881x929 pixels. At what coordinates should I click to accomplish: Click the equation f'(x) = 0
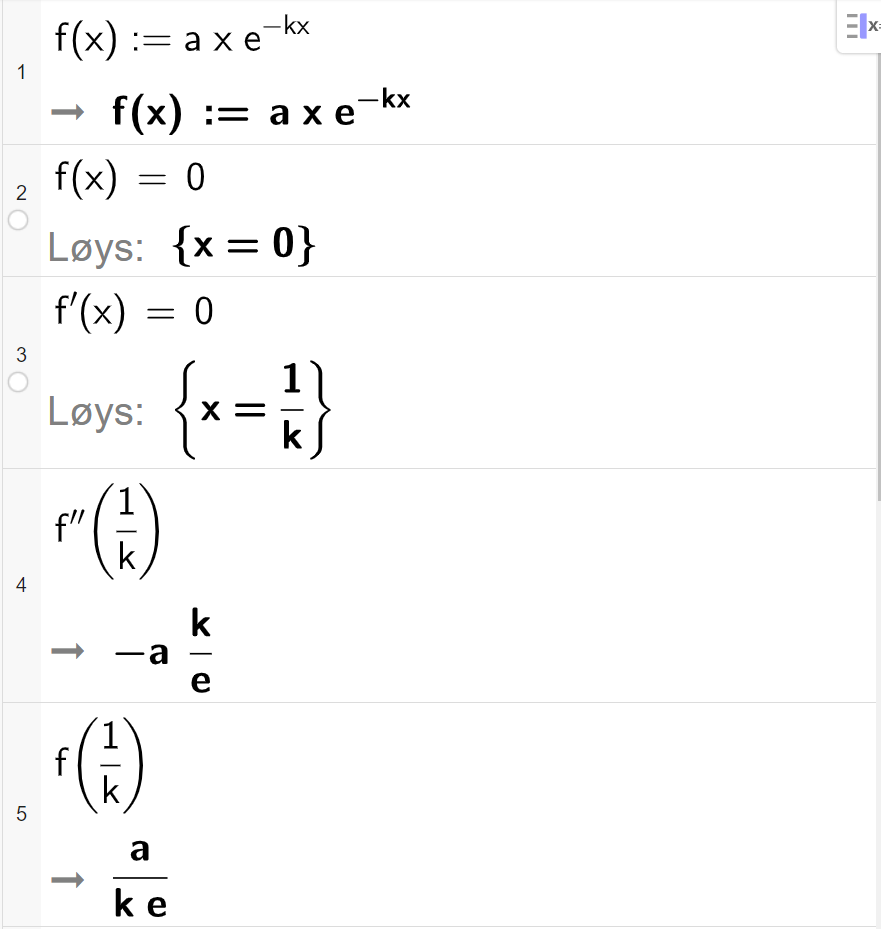pyautogui.click(x=132, y=311)
